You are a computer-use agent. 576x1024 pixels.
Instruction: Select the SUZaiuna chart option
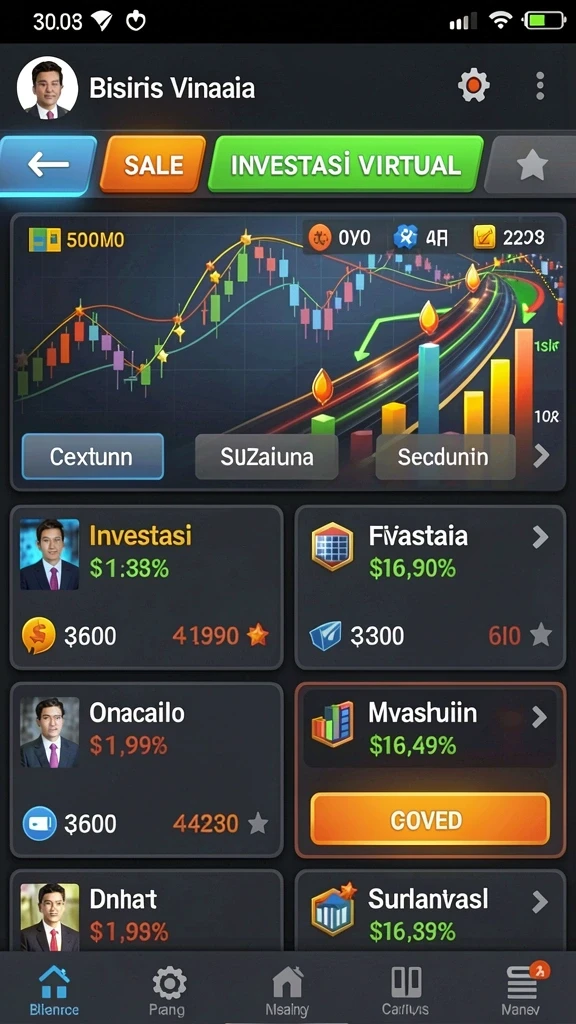(266, 456)
